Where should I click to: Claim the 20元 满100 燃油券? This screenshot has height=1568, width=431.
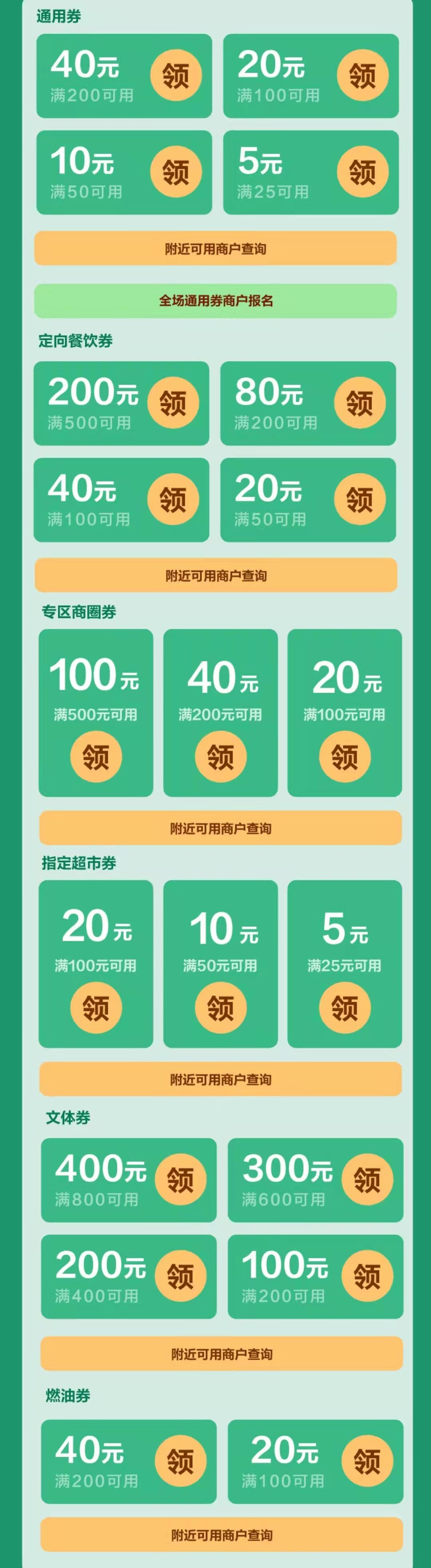click(x=367, y=1461)
